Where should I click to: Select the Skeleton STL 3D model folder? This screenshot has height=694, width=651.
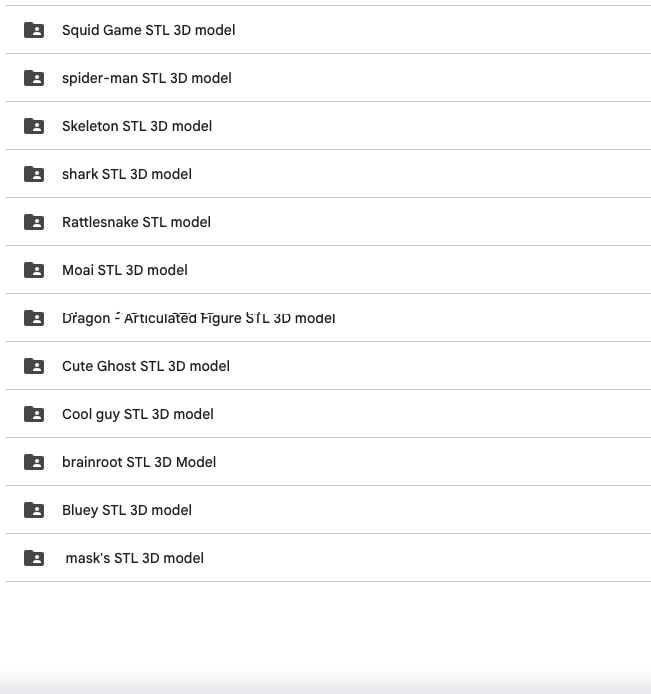pos(328,126)
